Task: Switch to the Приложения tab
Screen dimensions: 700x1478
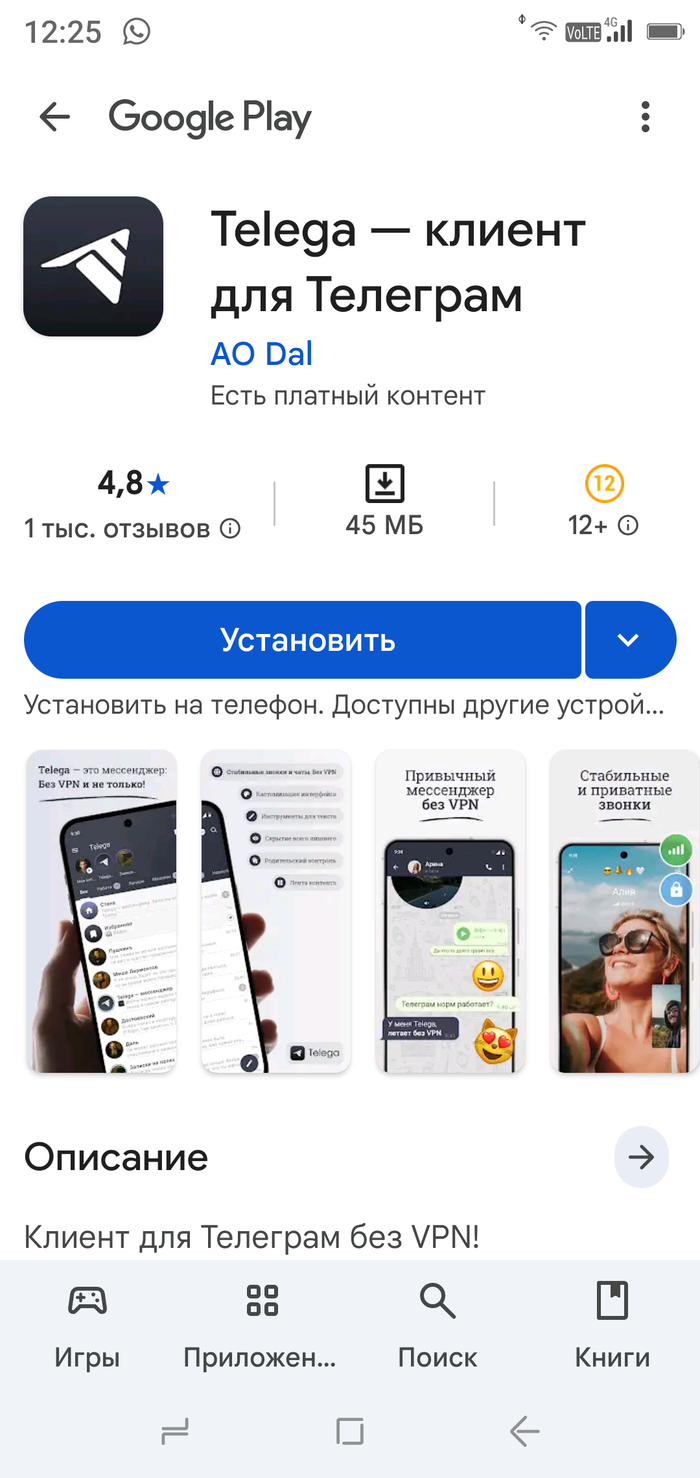Action: [261, 1325]
